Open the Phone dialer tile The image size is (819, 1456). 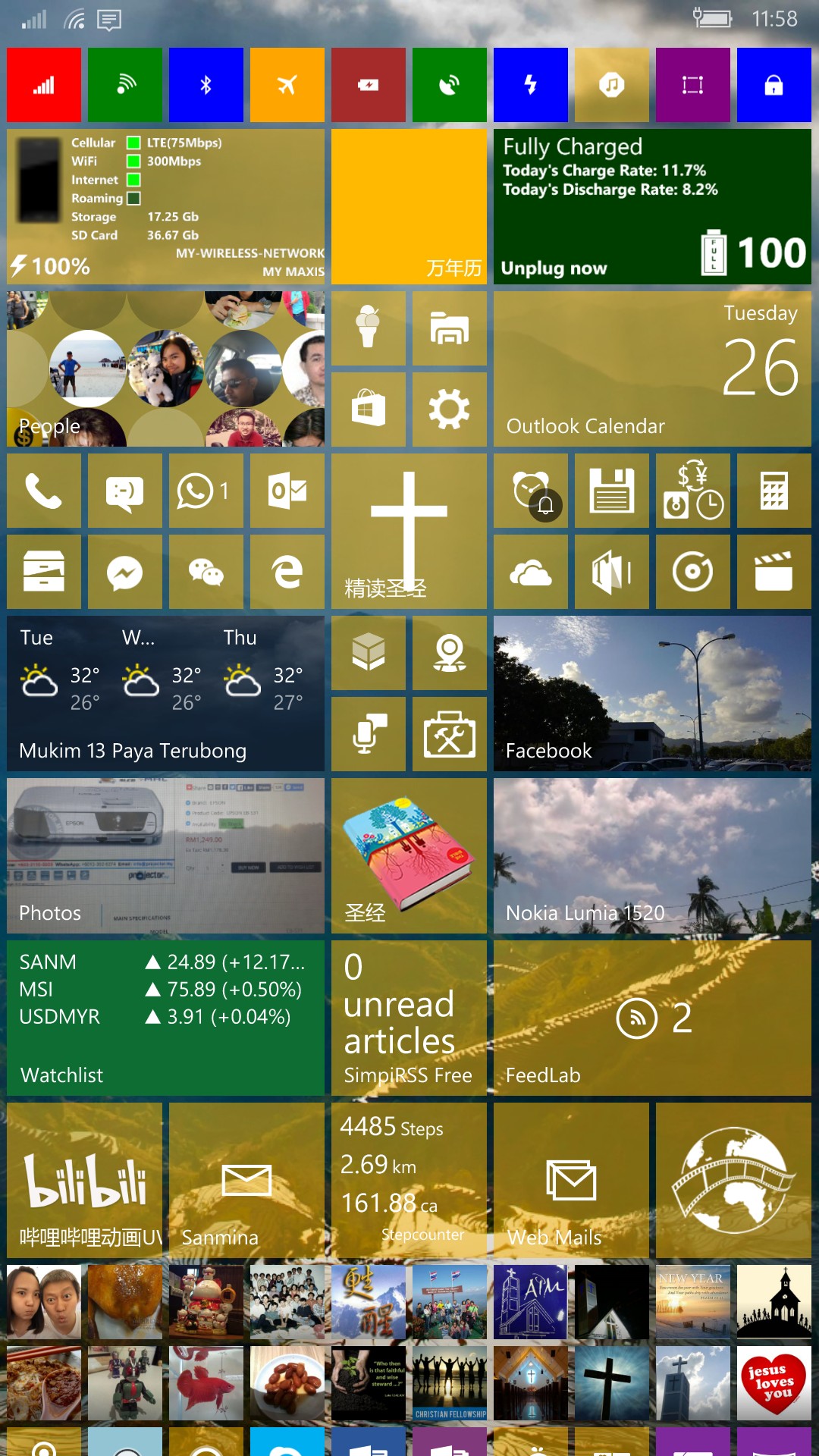point(44,491)
